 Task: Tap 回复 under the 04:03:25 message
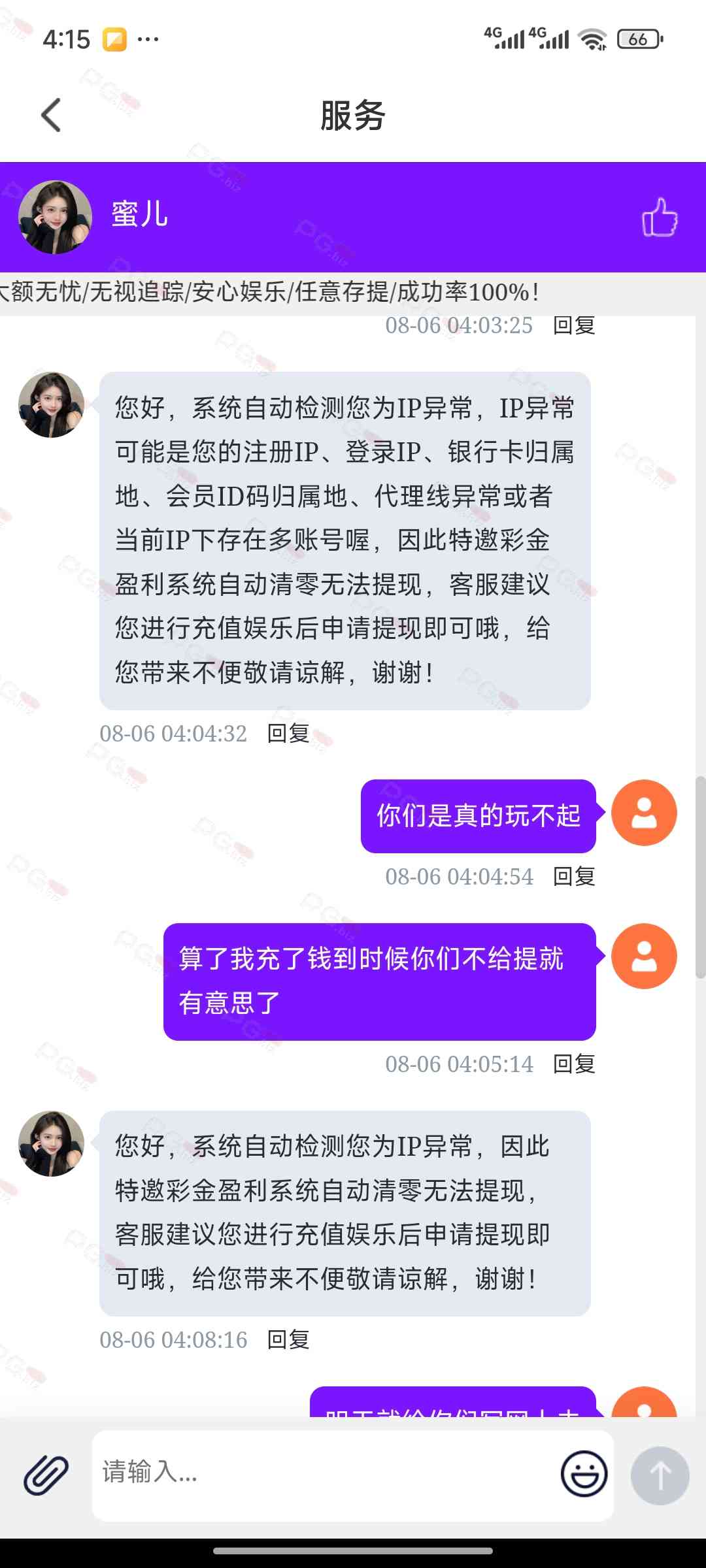pyautogui.click(x=574, y=325)
